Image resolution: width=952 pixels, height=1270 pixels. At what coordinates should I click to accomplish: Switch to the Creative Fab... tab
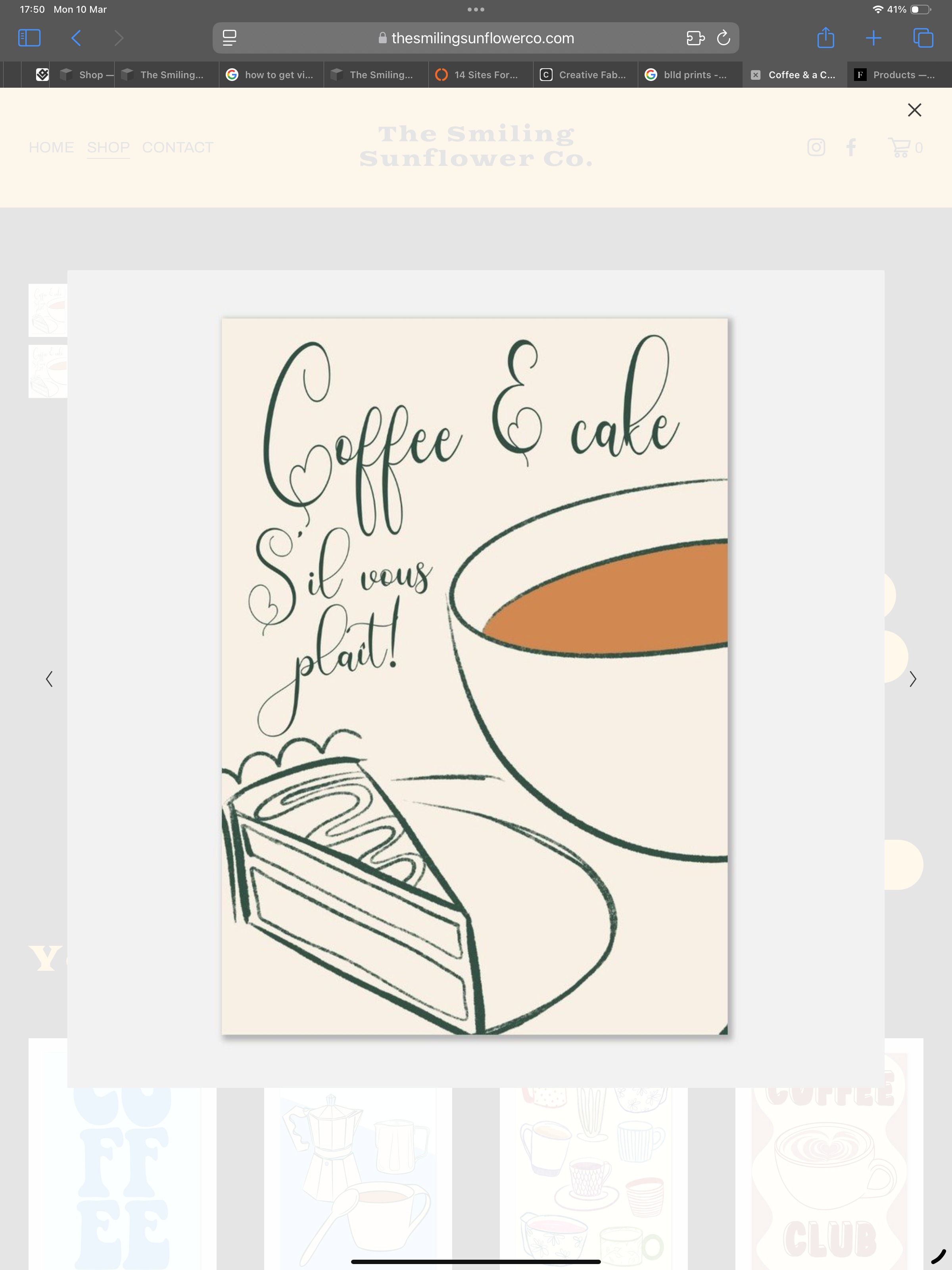pyautogui.click(x=585, y=75)
